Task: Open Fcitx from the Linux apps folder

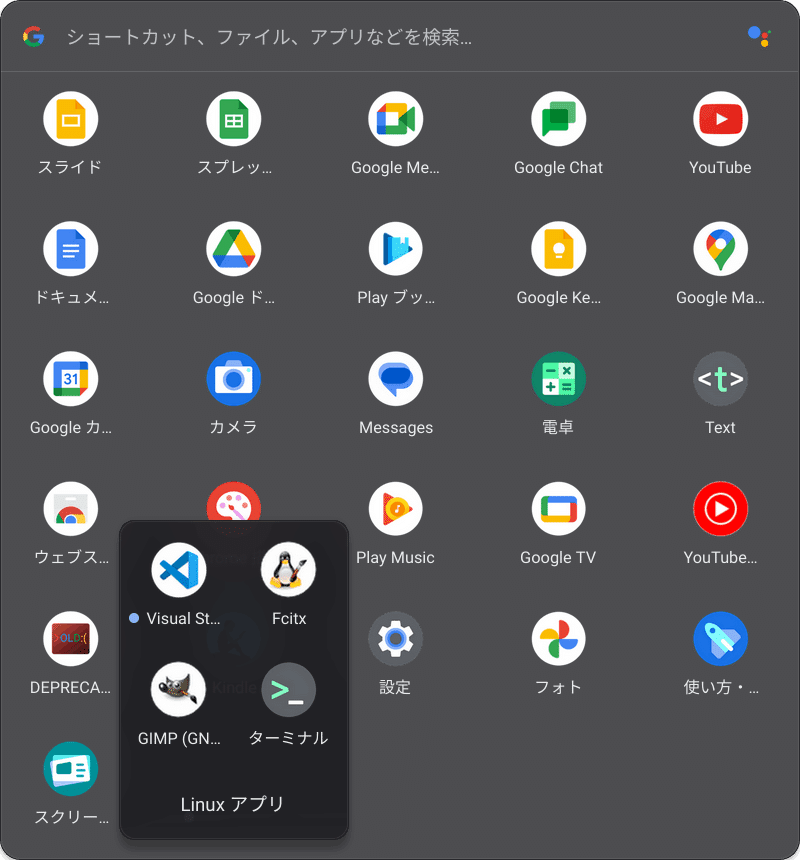Action: [289, 571]
